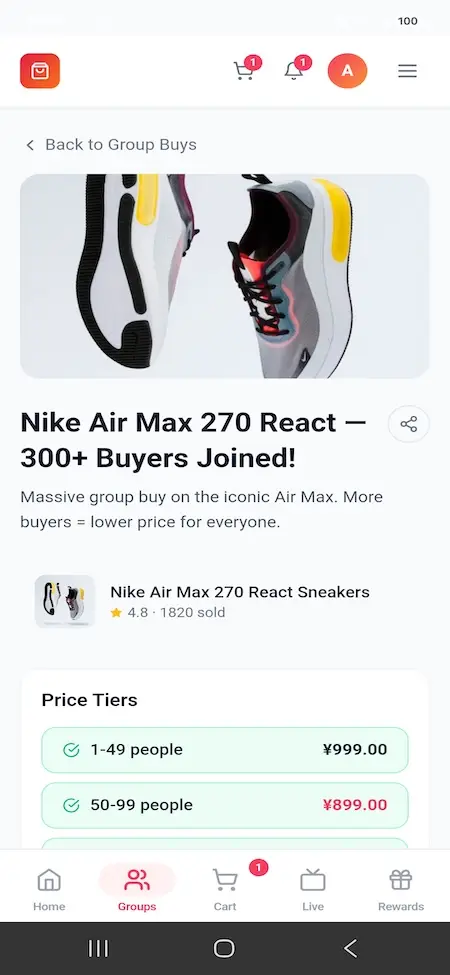Open the Rewards tab
This screenshot has width=450, height=975.
(401, 887)
